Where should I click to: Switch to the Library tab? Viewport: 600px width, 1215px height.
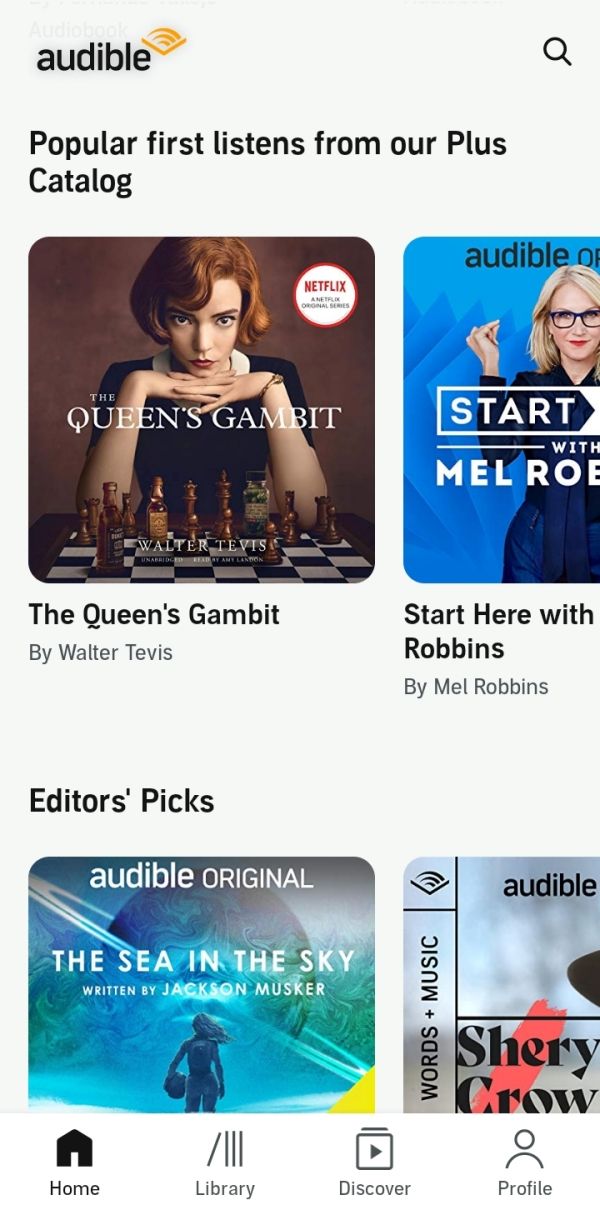pyautogui.click(x=225, y=1163)
